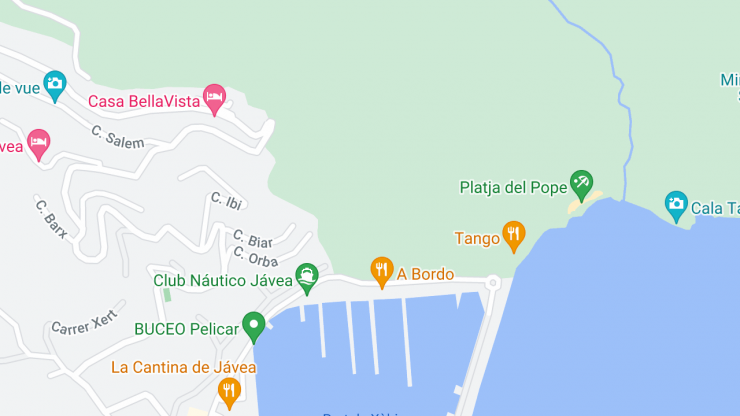This screenshot has width=740, height=416.
Task: Select the Platja del Pope beach marker
Action: tap(581, 183)
